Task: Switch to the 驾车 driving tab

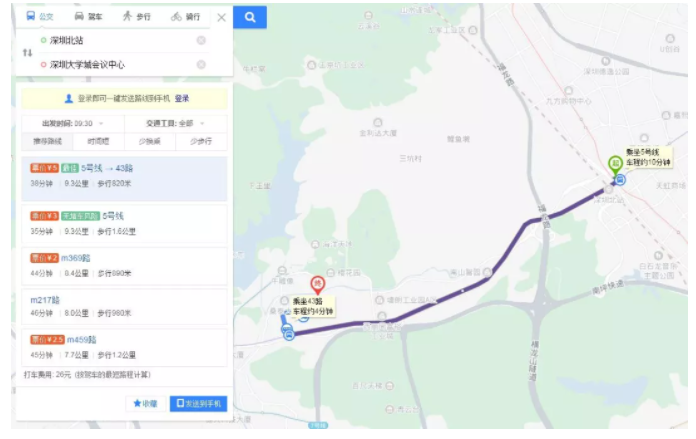Action: [88, 17]
